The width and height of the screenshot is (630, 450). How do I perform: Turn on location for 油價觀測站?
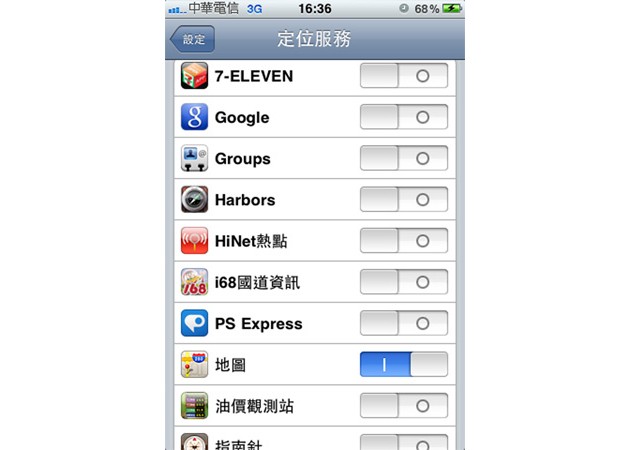(x=404, y=406)
